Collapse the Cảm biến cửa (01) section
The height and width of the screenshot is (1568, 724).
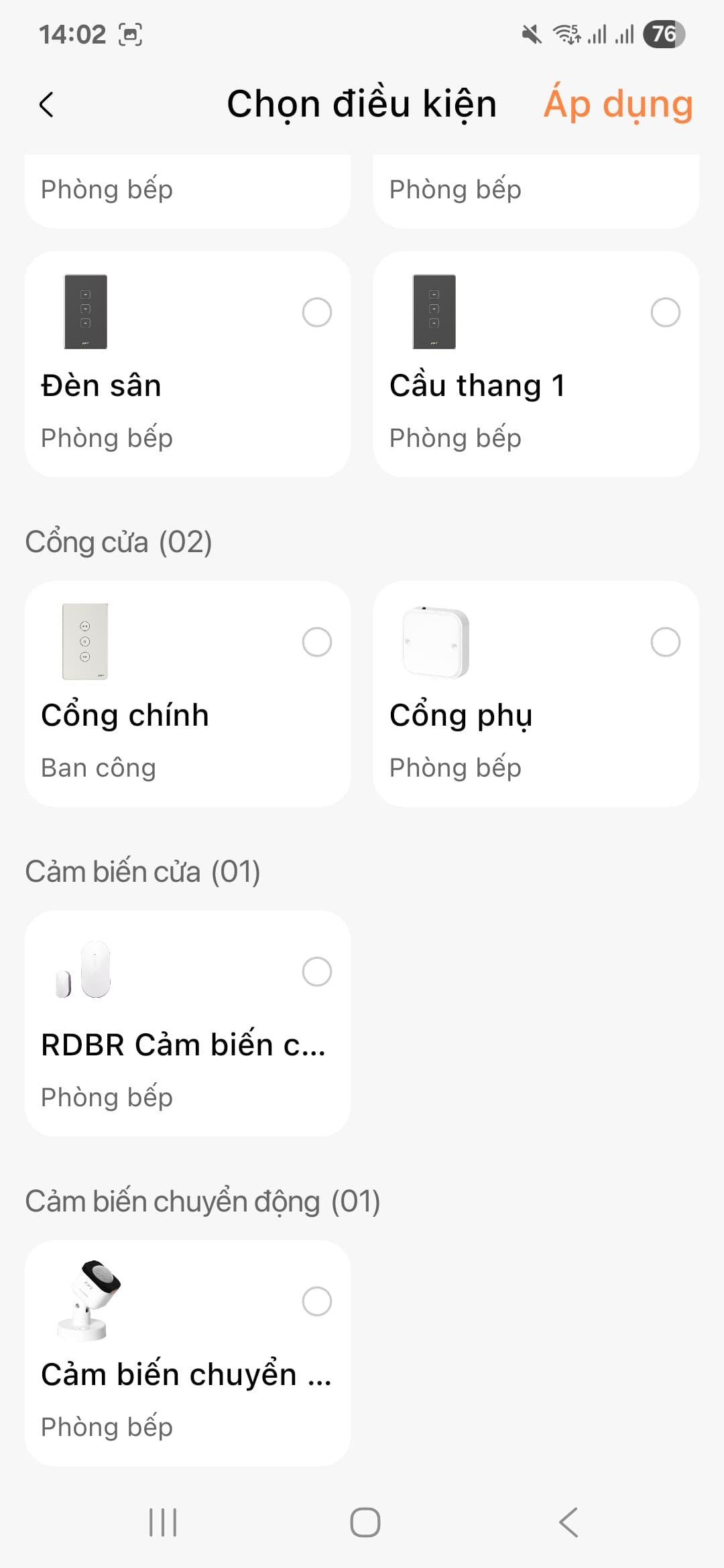click(143, 870)
